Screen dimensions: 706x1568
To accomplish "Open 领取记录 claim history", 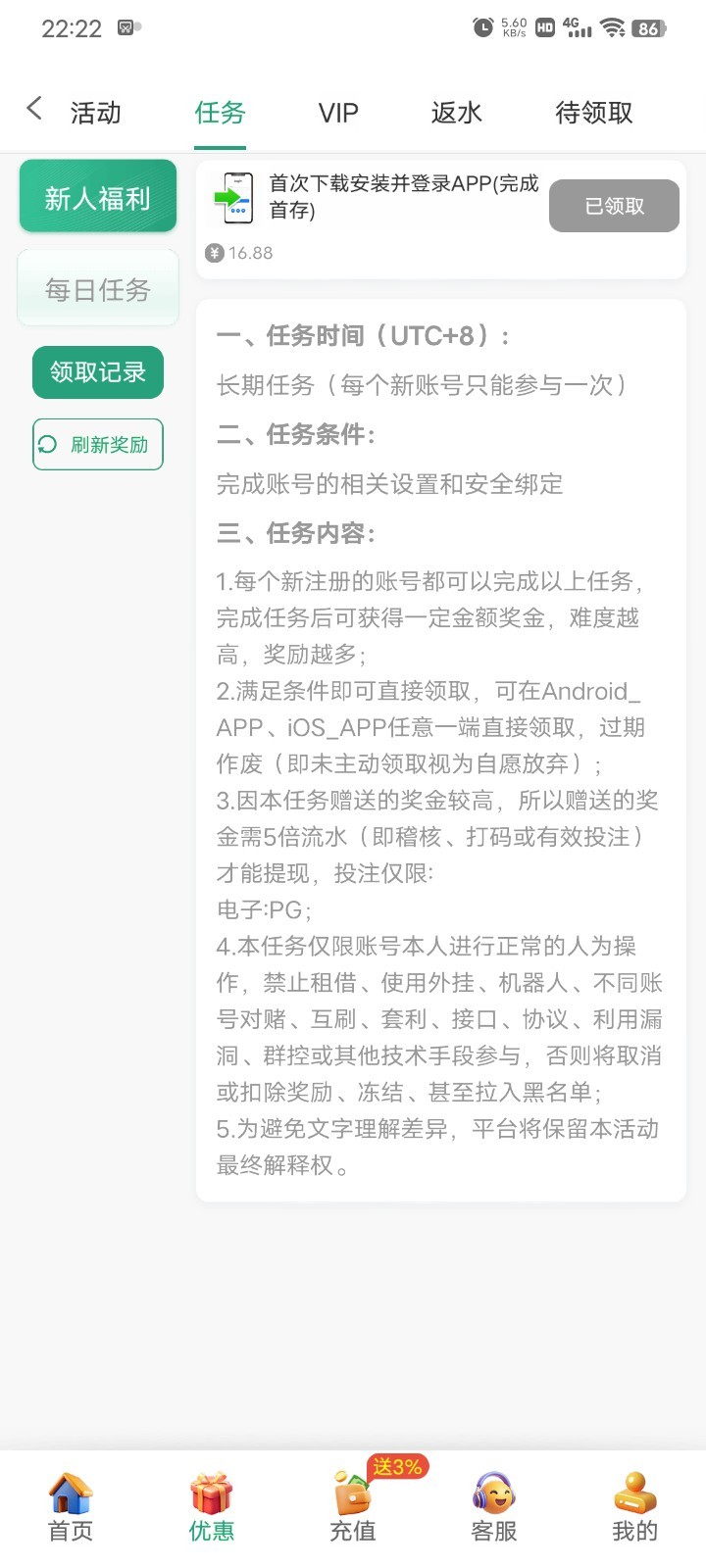I will (98, 372).
